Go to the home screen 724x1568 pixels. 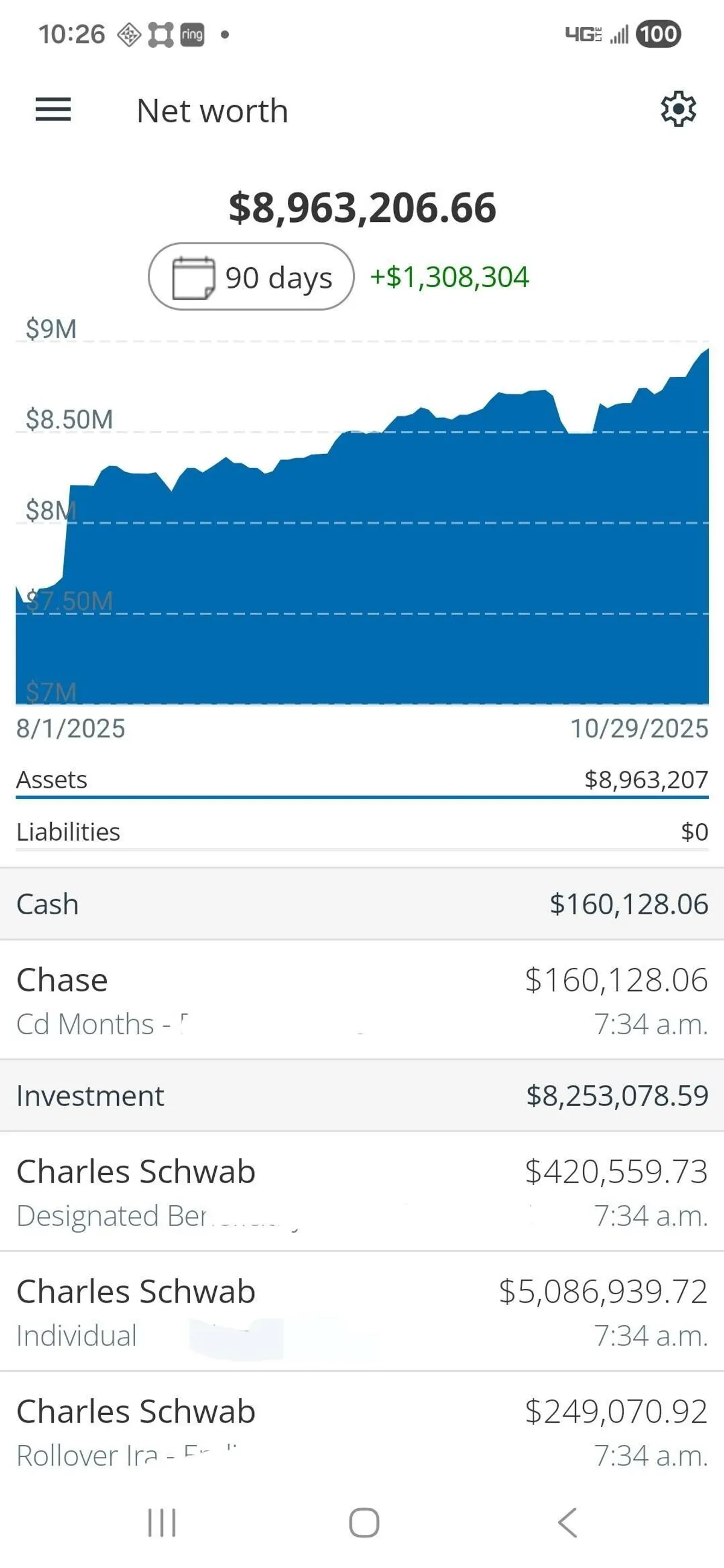364,1522
